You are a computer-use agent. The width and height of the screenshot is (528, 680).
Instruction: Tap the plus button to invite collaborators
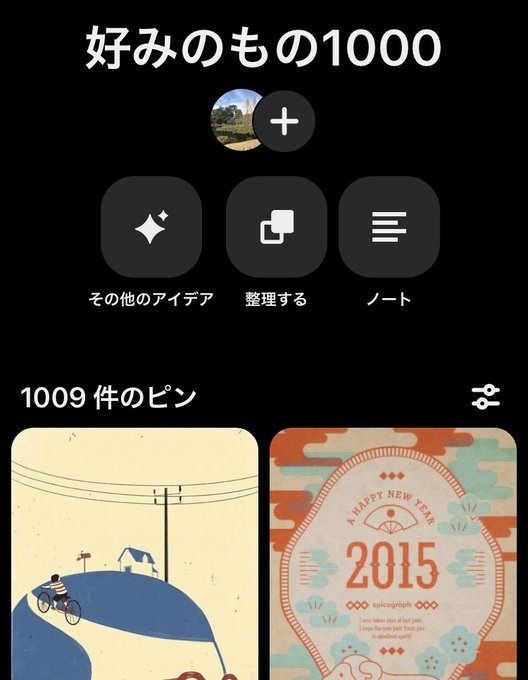(284, 121)
